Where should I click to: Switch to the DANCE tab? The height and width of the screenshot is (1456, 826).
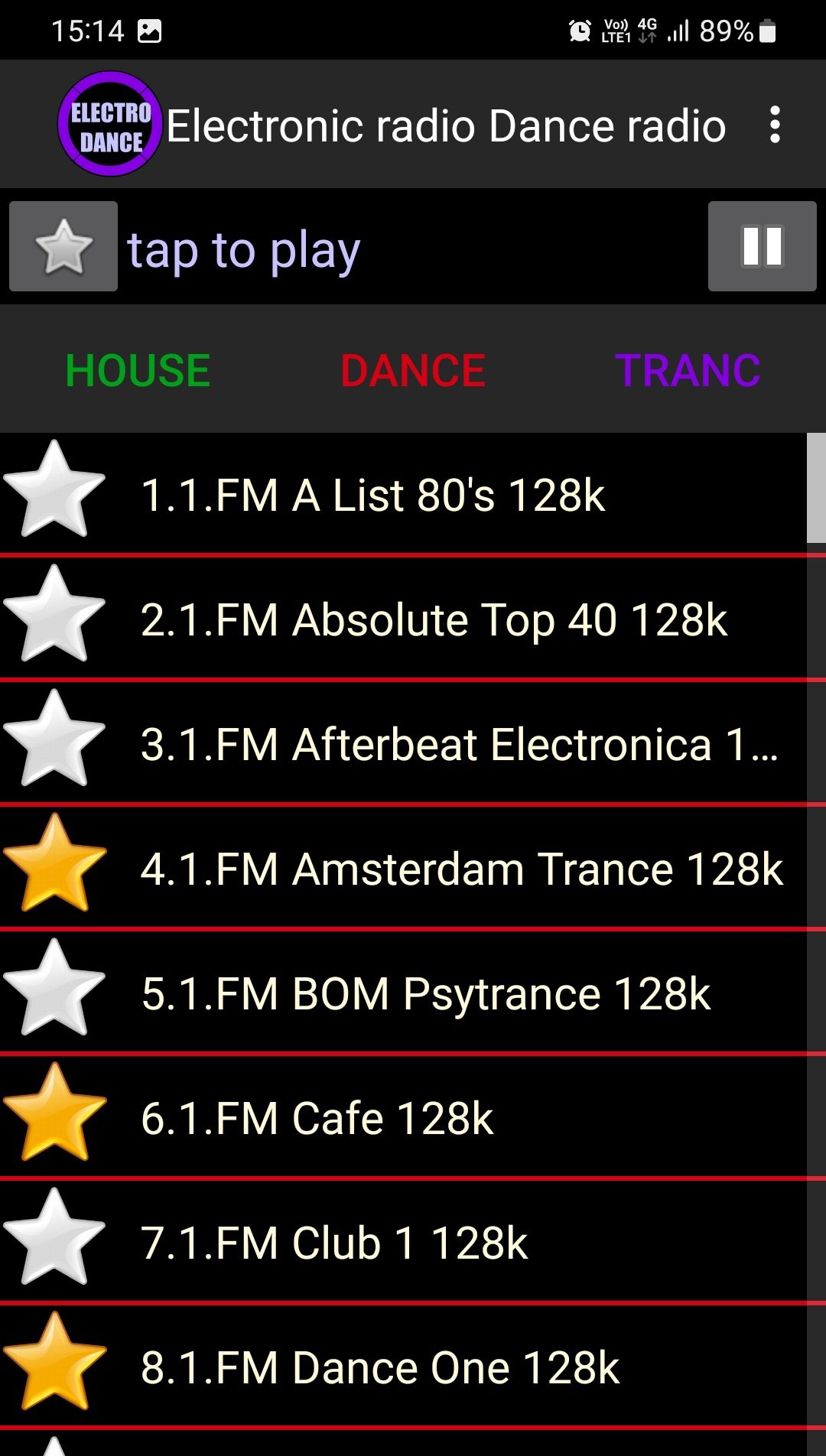coord(413,371)
